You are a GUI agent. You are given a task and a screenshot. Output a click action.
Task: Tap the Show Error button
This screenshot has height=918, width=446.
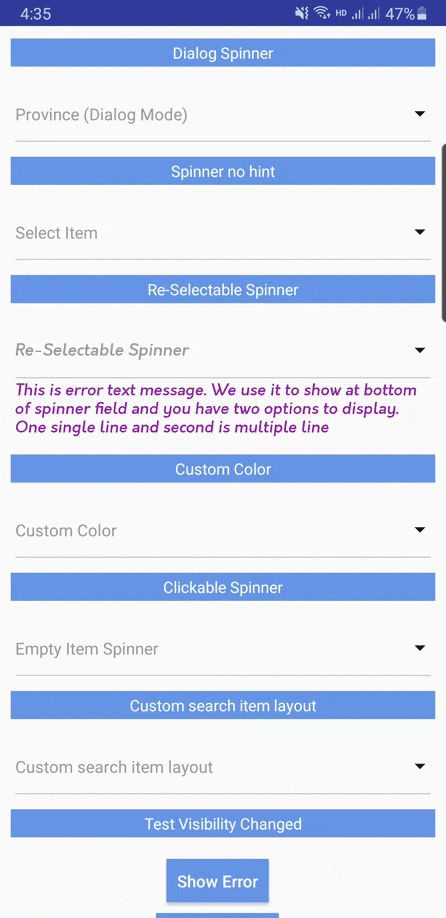(x=217, y=881)
